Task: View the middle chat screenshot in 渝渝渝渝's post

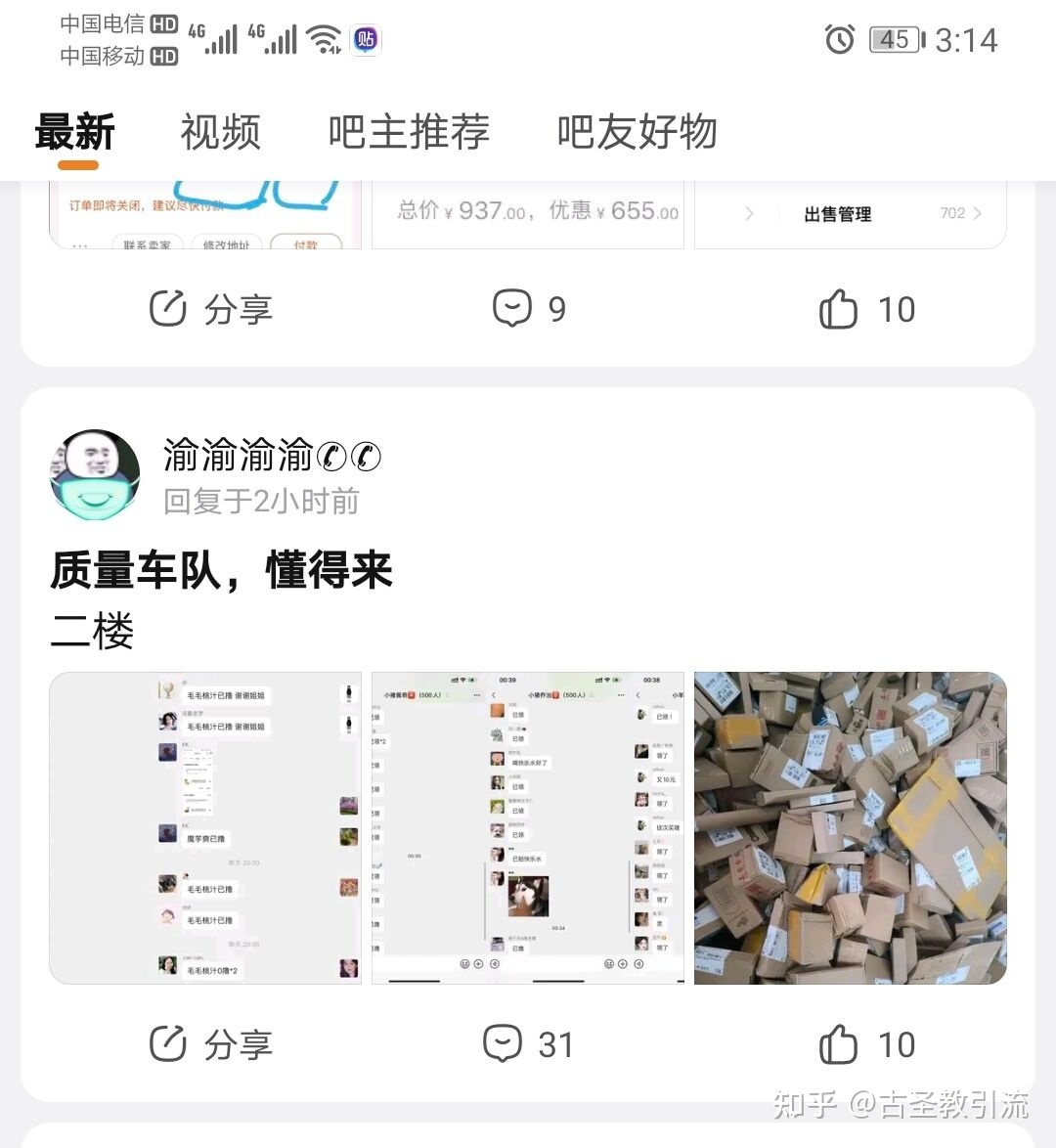Action: 528,827
